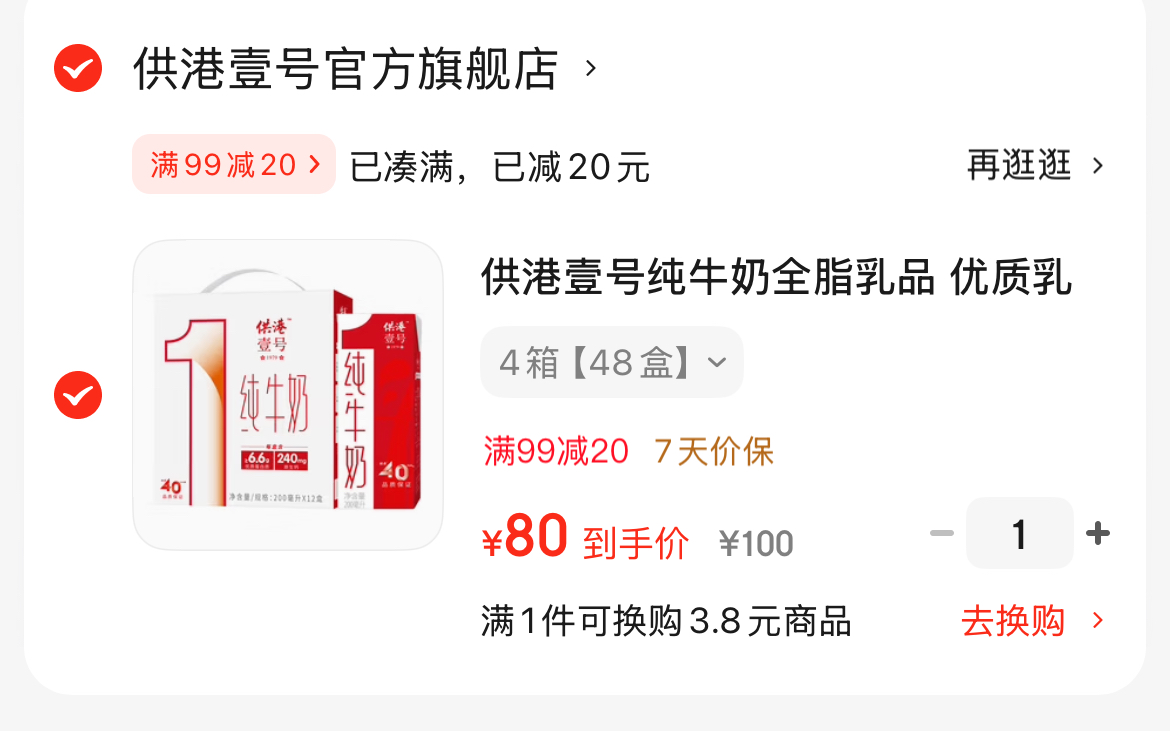Edit the quantity field showing 1

(1019, 534)
